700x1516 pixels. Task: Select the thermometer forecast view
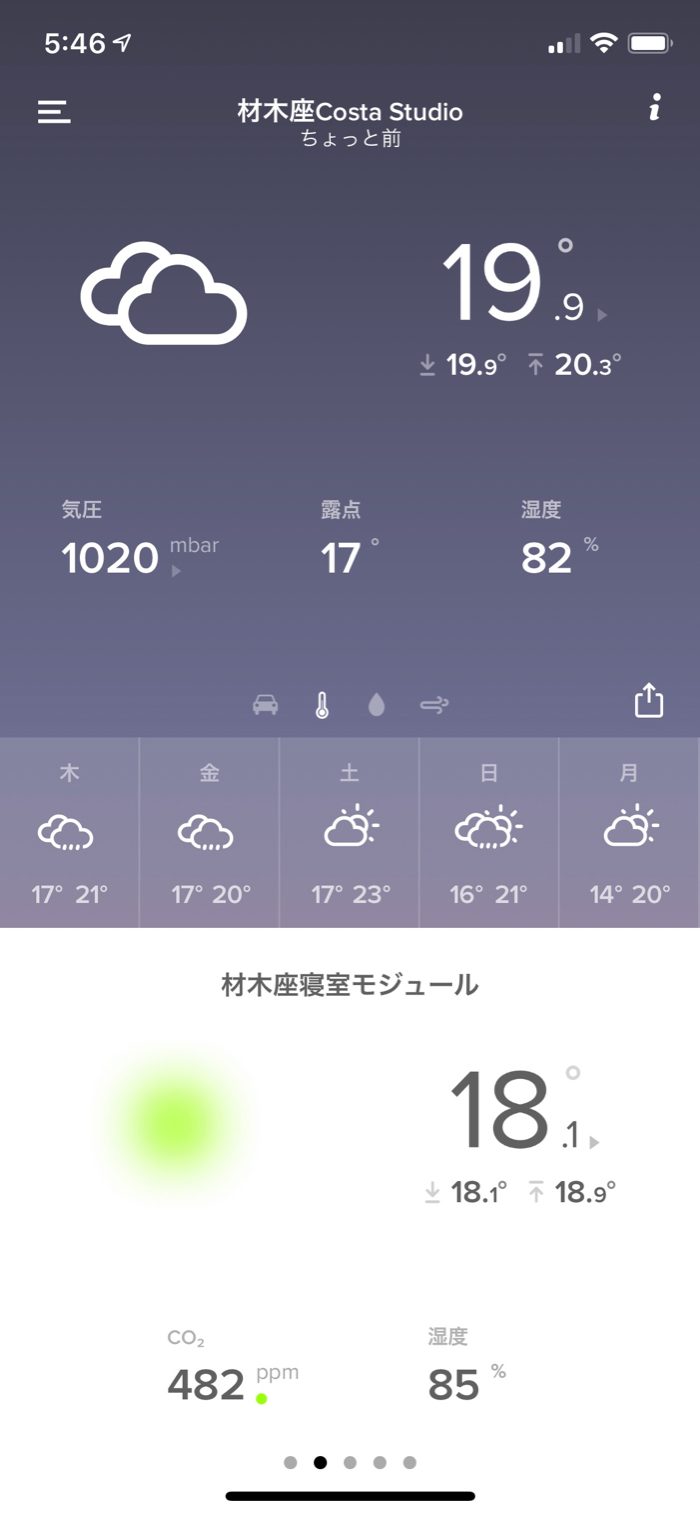click(322, 705)
